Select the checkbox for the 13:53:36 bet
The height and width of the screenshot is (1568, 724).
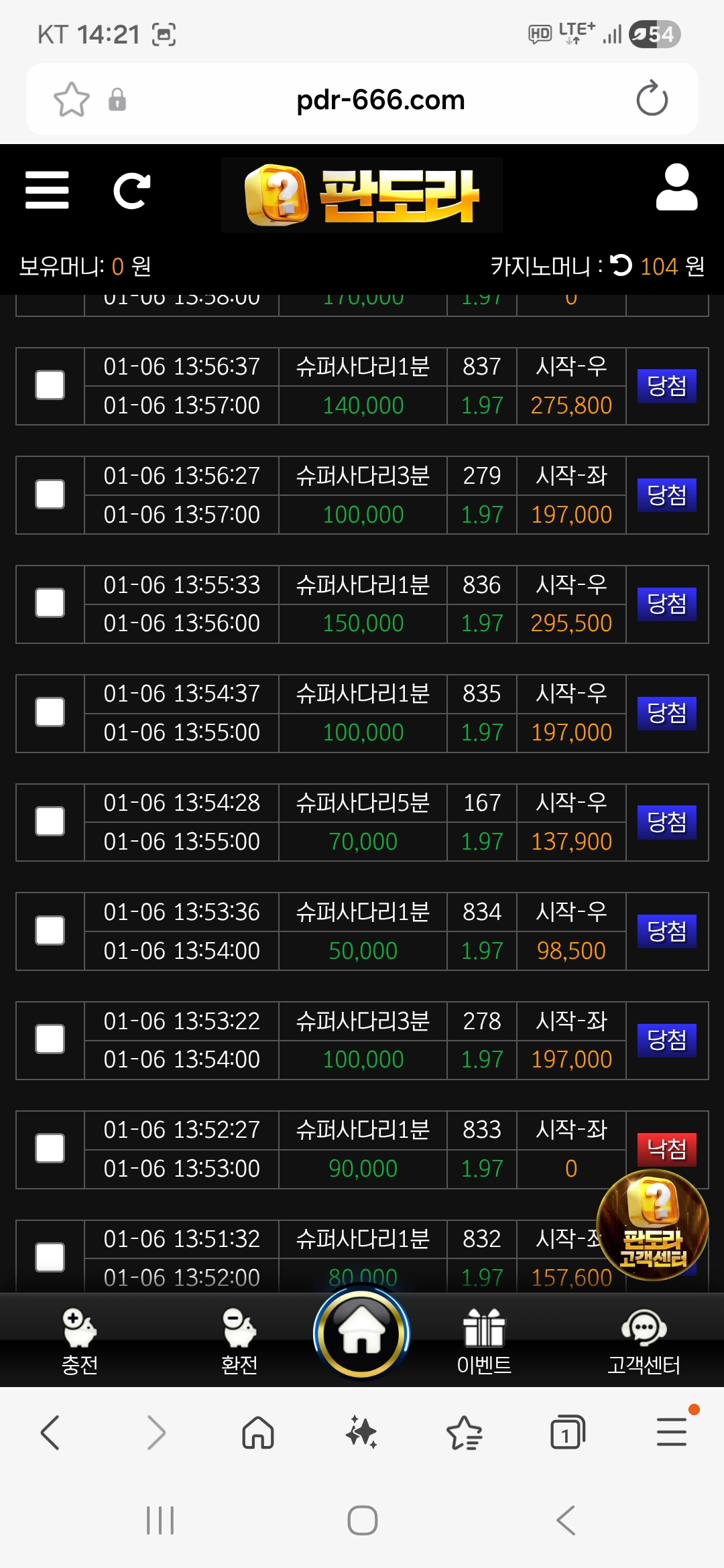click(x=50, y=931)
